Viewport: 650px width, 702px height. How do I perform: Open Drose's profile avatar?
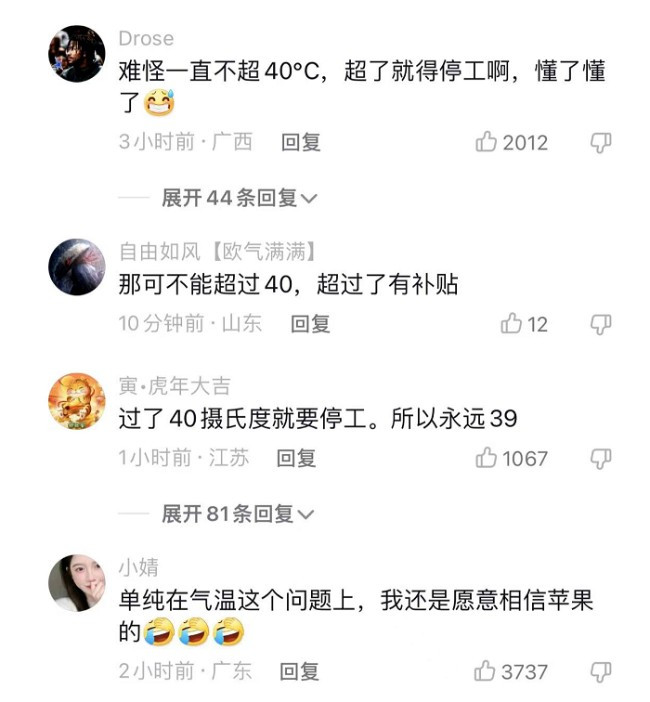(x=77, y=54)
